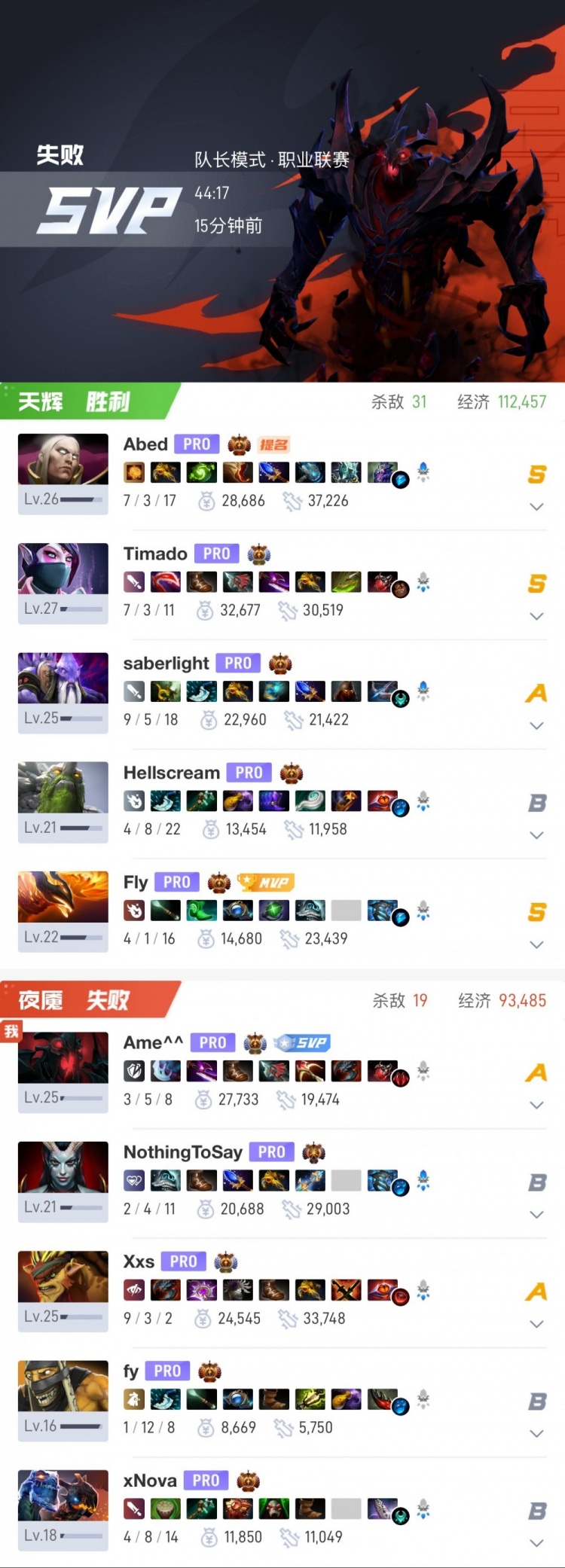Expand Xxs stats row
Viewport: 565px width, 1568px height.
pos(536,1324)
